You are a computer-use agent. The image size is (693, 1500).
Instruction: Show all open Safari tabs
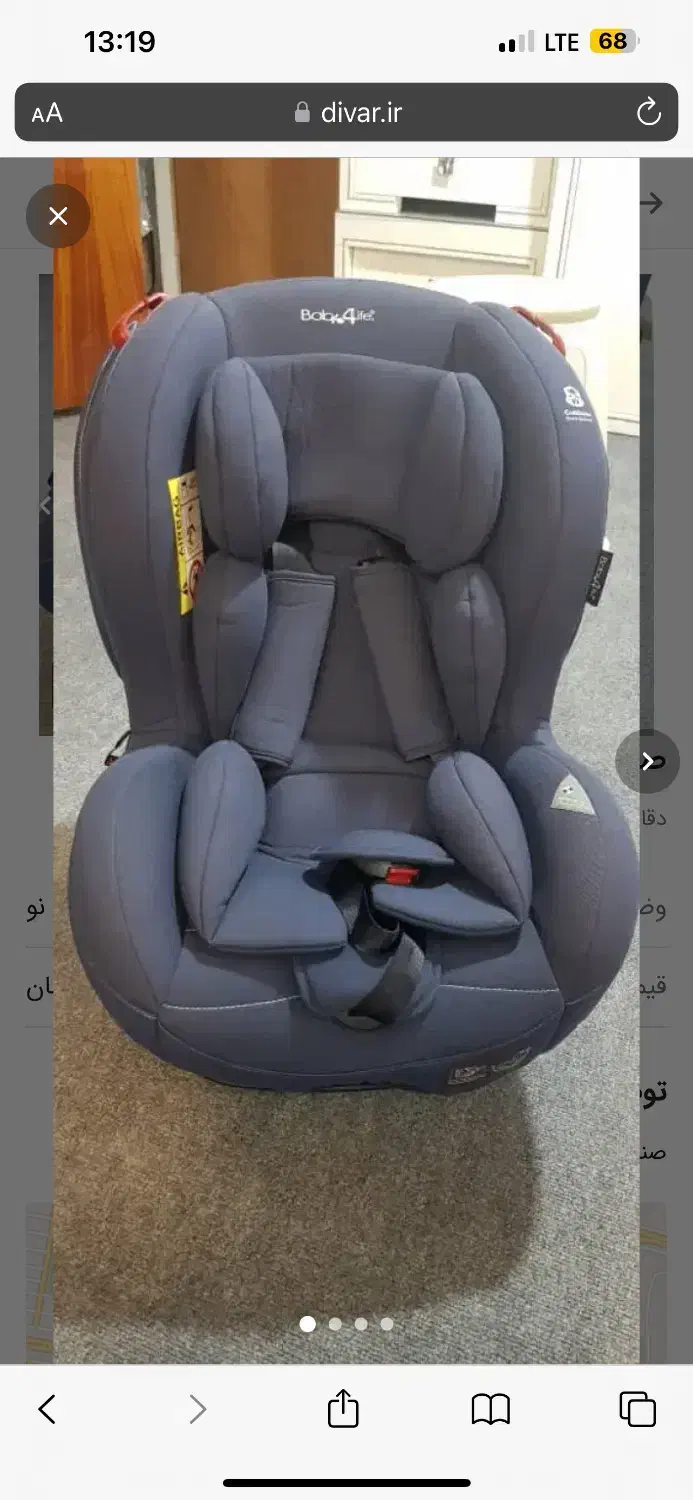tap(637, 1409)
